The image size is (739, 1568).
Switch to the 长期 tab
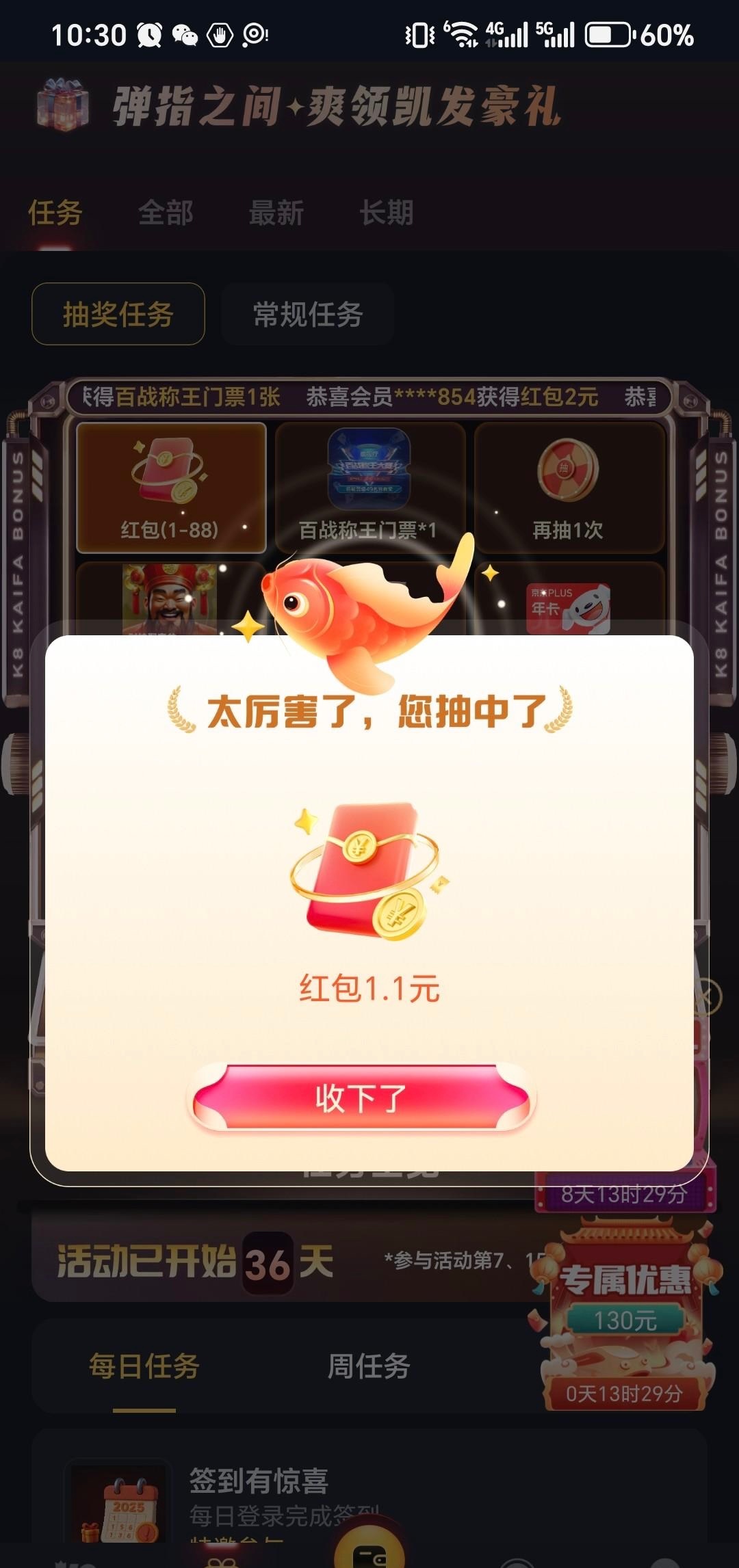coord(387,213)
